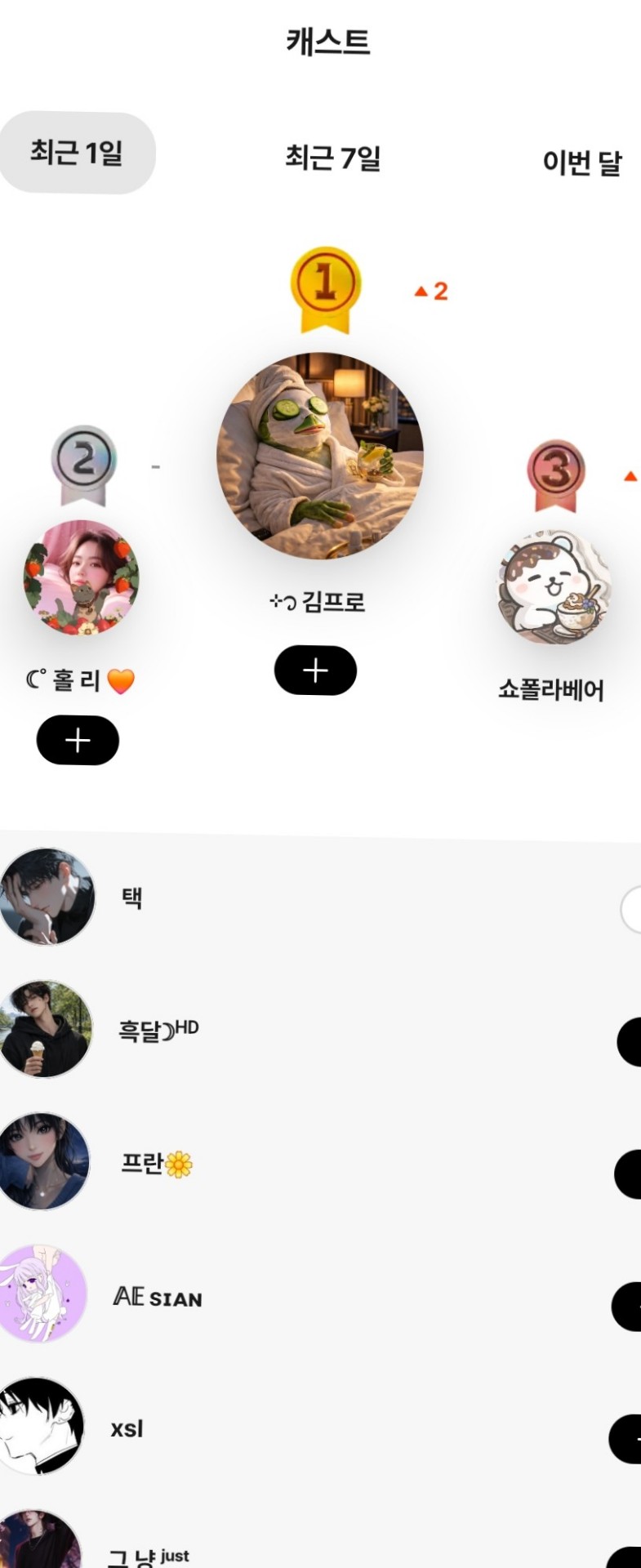This screenshot has height=1568, width=641.
Task: Select the 최근 1일 tab
Action: [x=77, y=153]
